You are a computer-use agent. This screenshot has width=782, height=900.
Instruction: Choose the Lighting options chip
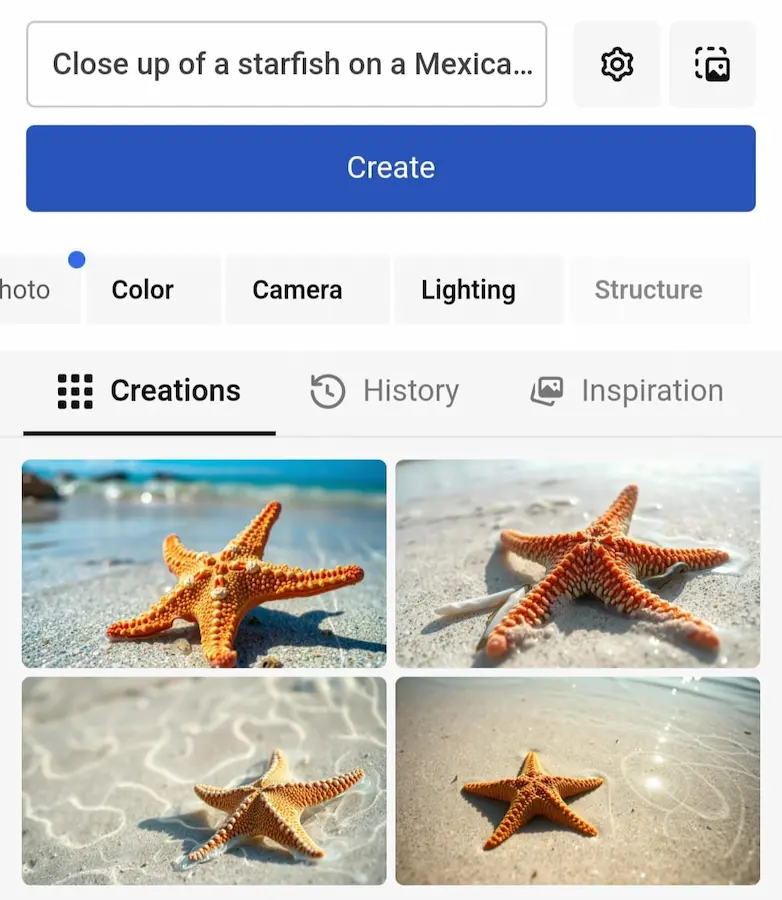pyautogui.click(x=468, y=290)
